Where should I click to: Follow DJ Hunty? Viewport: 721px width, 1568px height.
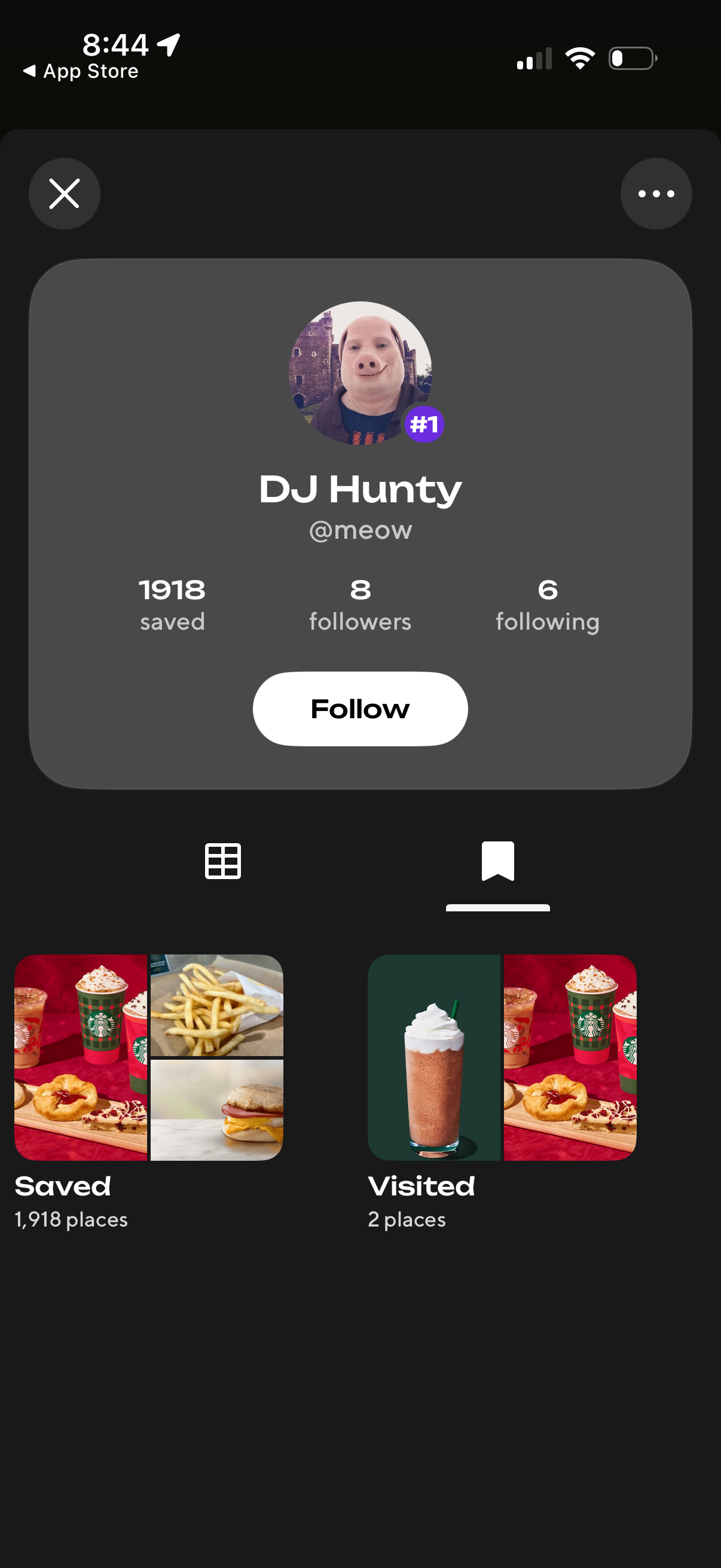tap(360, 709)
